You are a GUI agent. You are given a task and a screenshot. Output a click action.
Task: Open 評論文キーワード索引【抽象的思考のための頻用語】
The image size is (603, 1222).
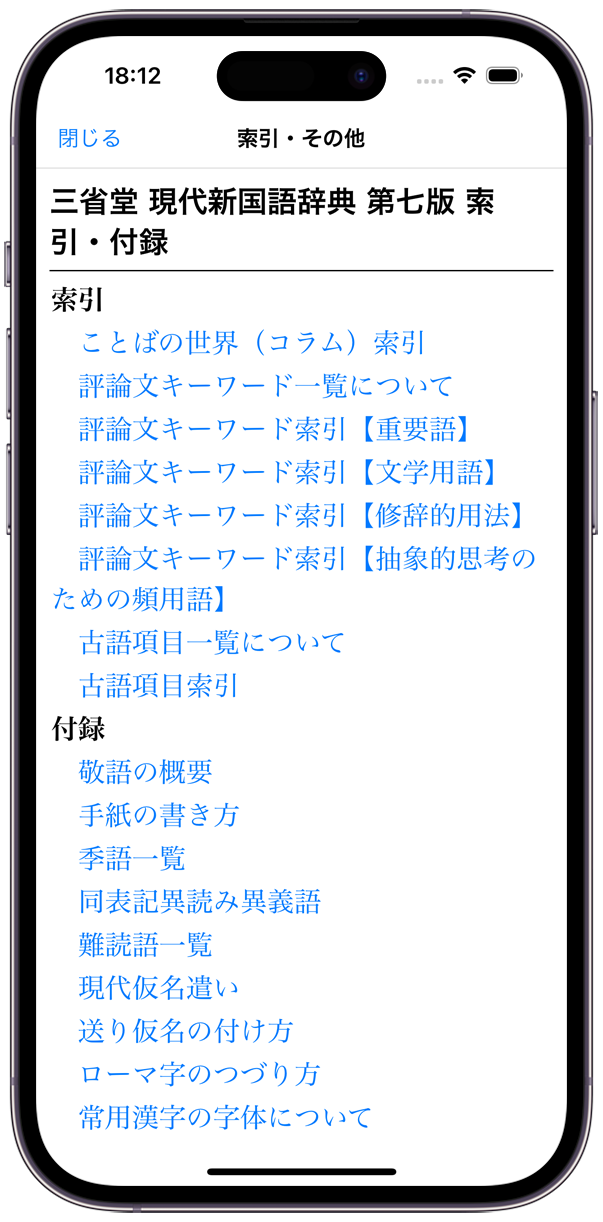pyautogui.click(x=307, y=558)
